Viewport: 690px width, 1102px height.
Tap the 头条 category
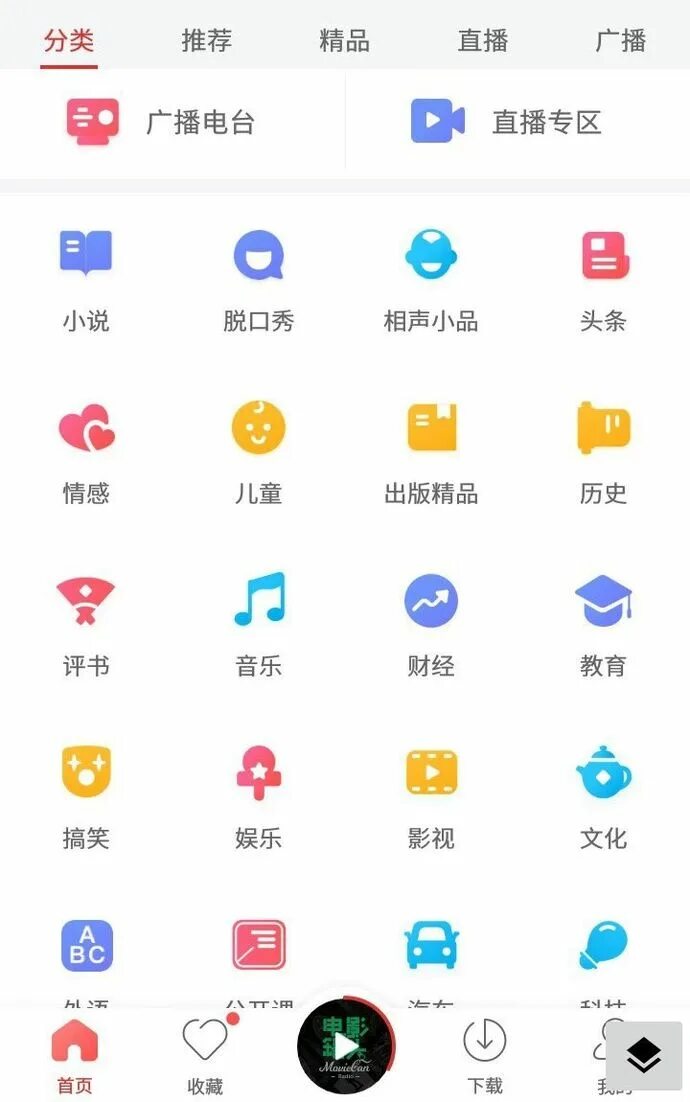[x=603, y=275]
